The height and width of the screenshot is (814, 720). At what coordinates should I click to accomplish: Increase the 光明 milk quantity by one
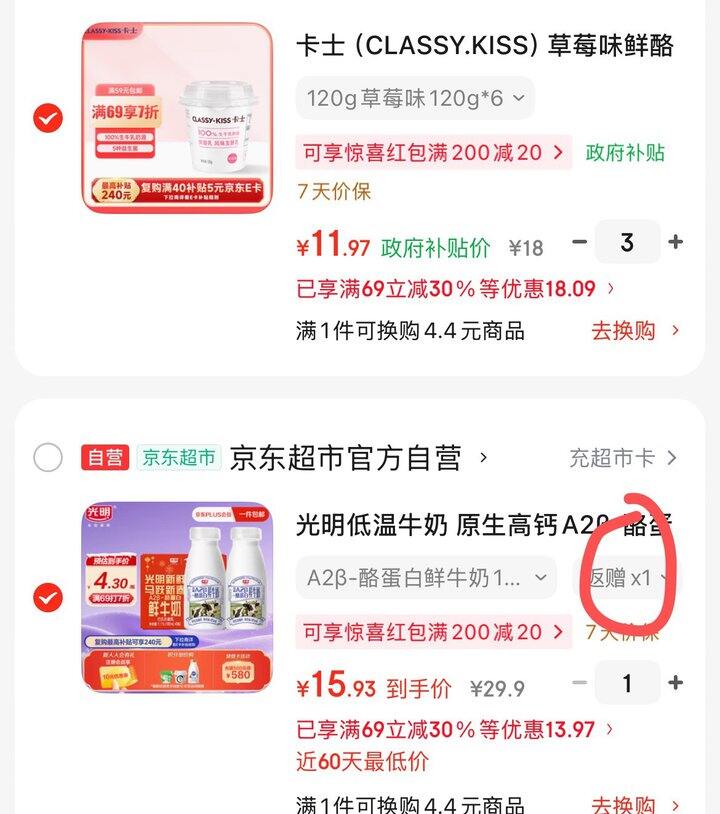(676, 683)
